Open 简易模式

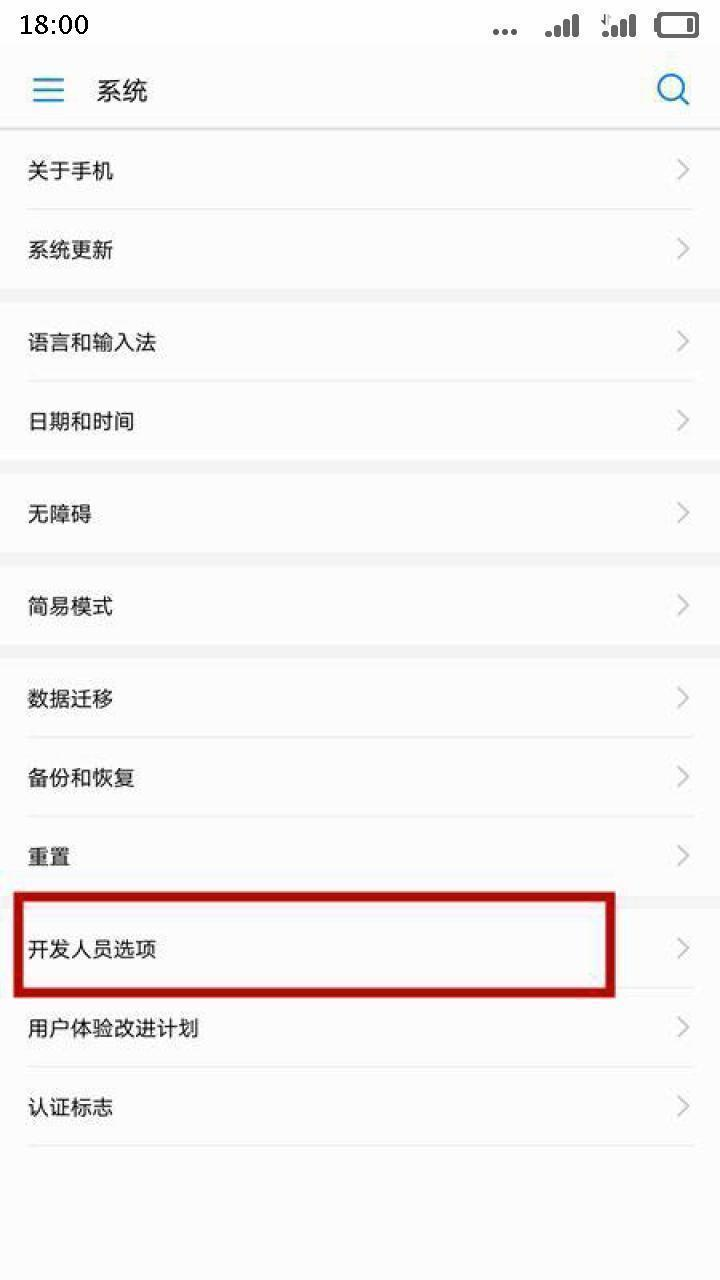pyautogui.click(x=360, y=605)
